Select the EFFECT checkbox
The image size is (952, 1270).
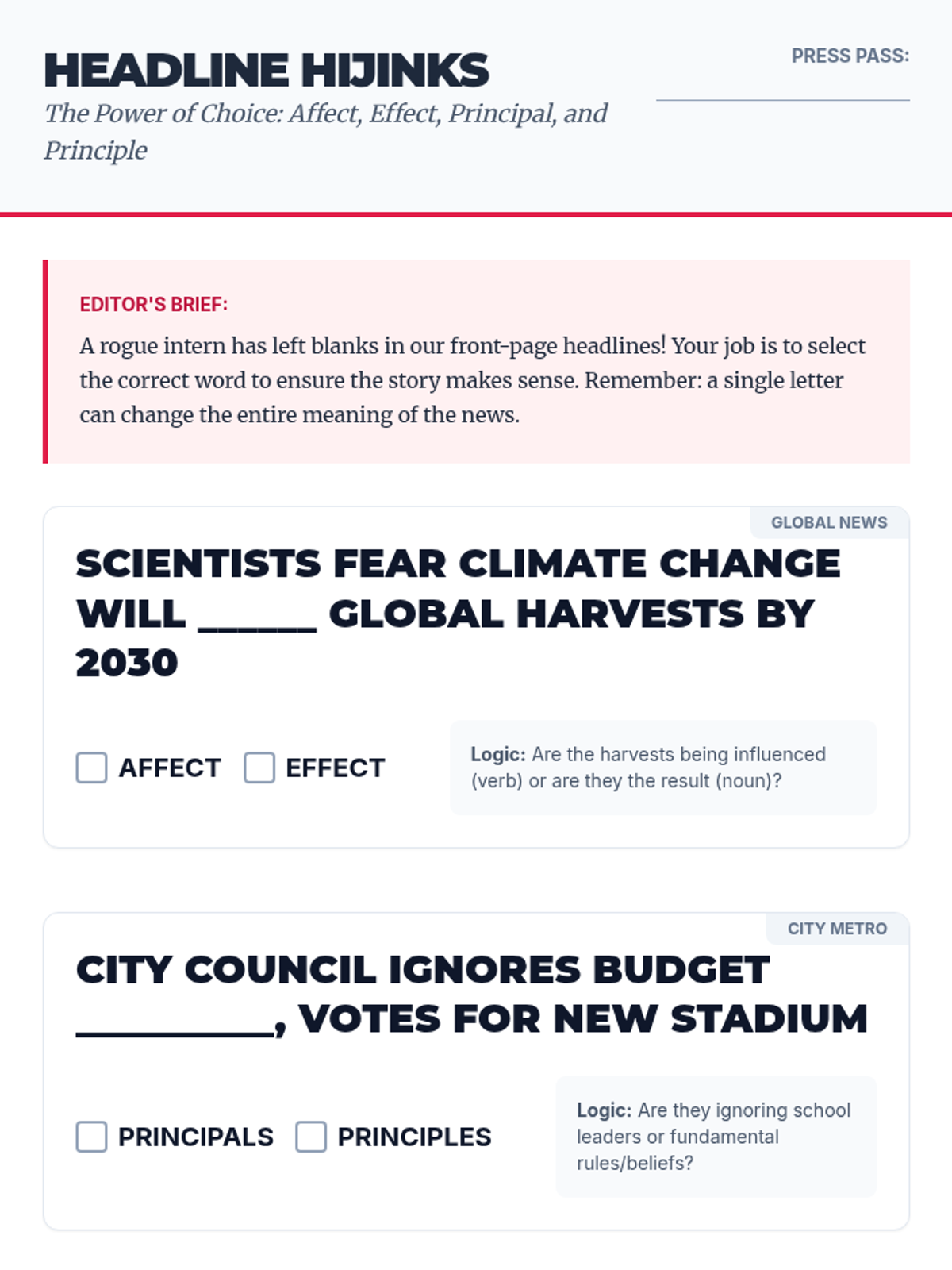259,768
